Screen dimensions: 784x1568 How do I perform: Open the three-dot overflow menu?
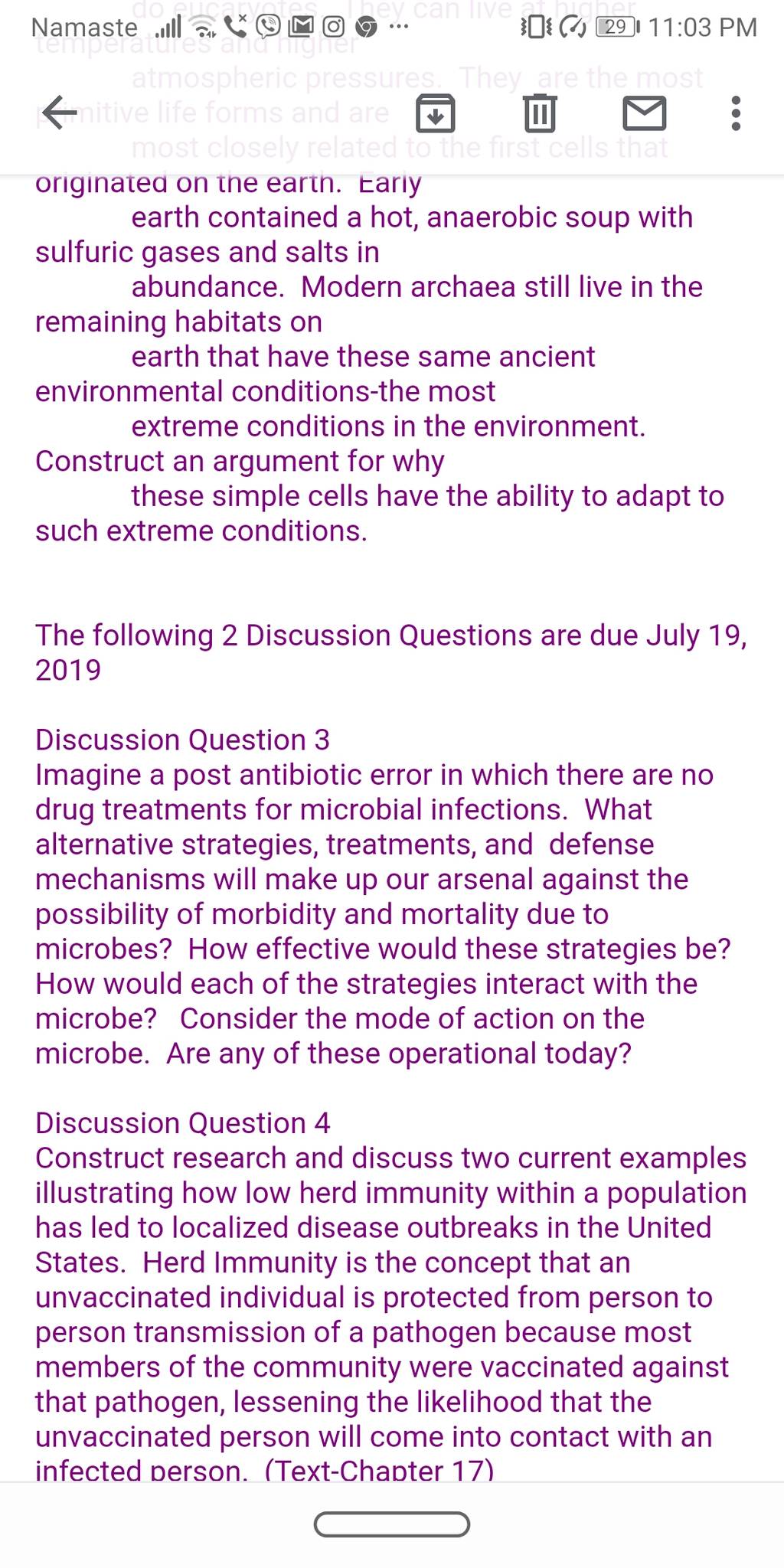(736, 113)
